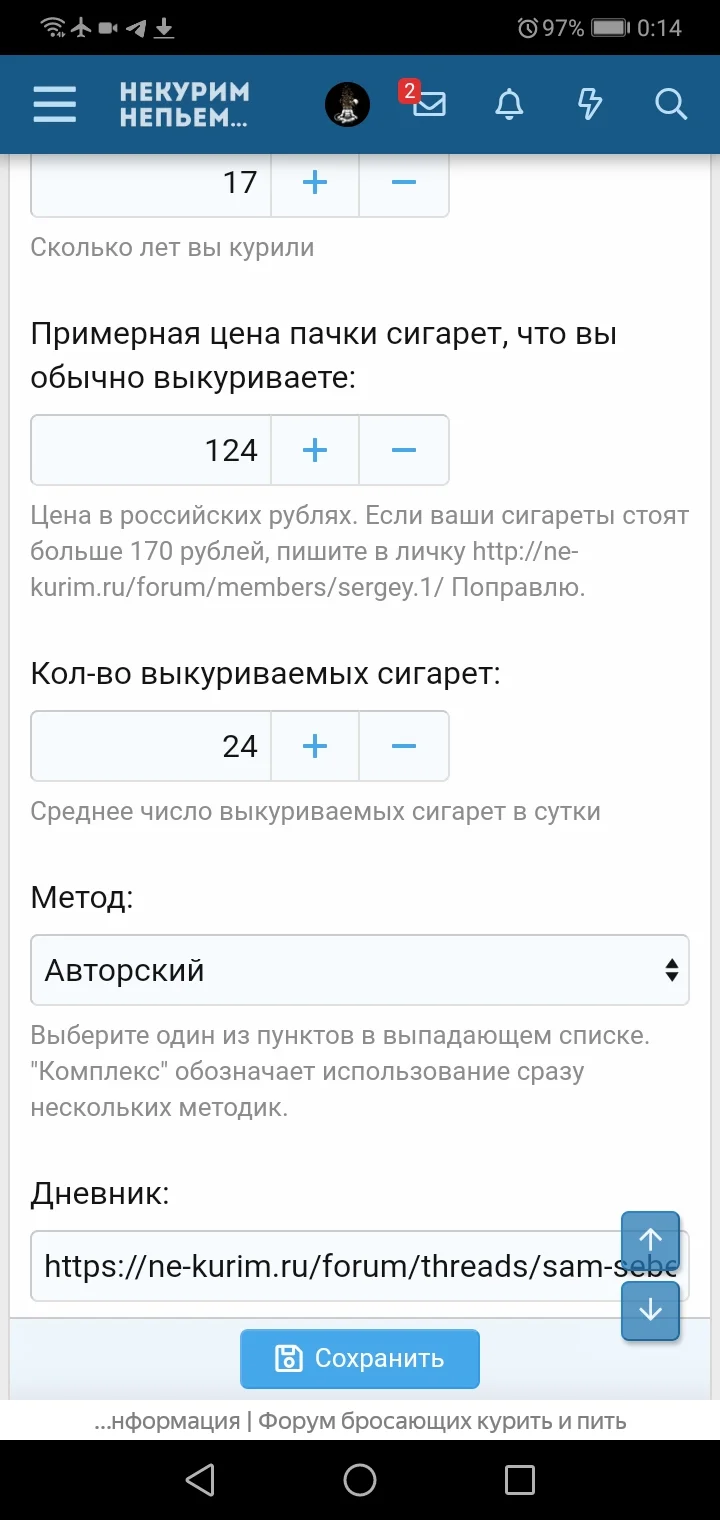720x1520 pixels.
Task: Tap the НЕКУРИМ НЕПЬЕМ site logo
Action: click(x=182, y=105)
